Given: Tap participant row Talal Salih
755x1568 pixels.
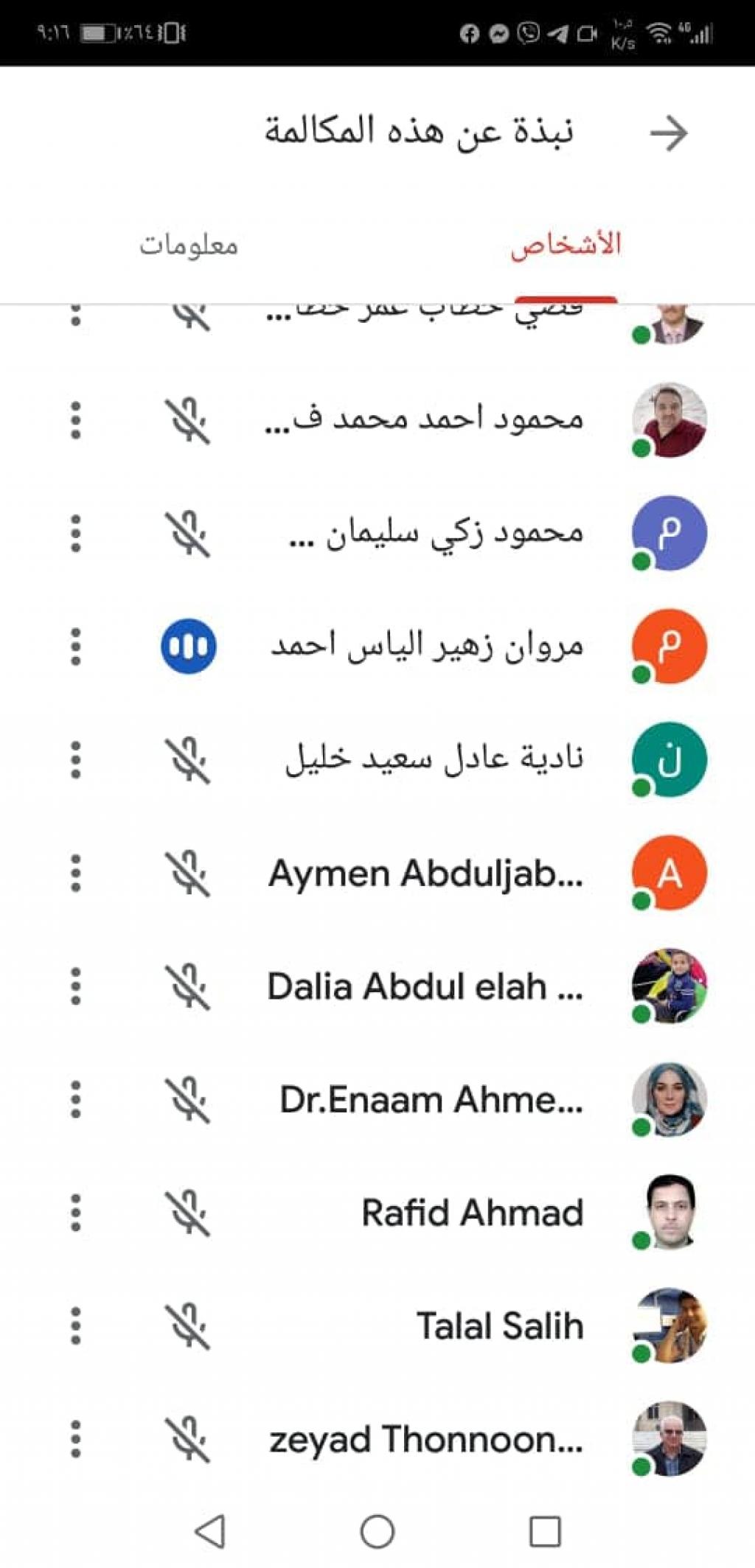Looking at the screenshot, I should click(x=500, y=1326).
